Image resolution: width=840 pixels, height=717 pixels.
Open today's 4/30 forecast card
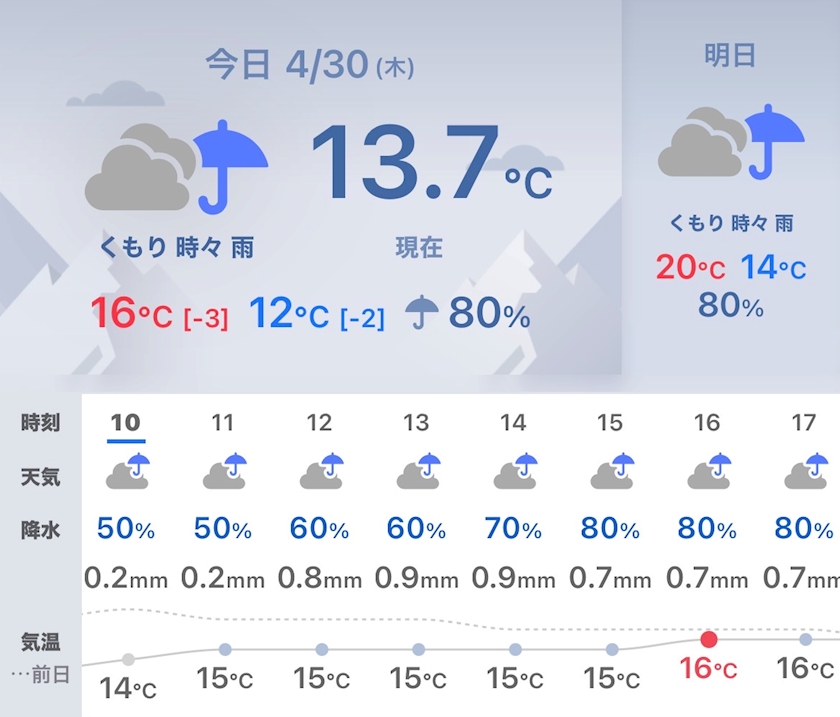click(x=311, y=188)
